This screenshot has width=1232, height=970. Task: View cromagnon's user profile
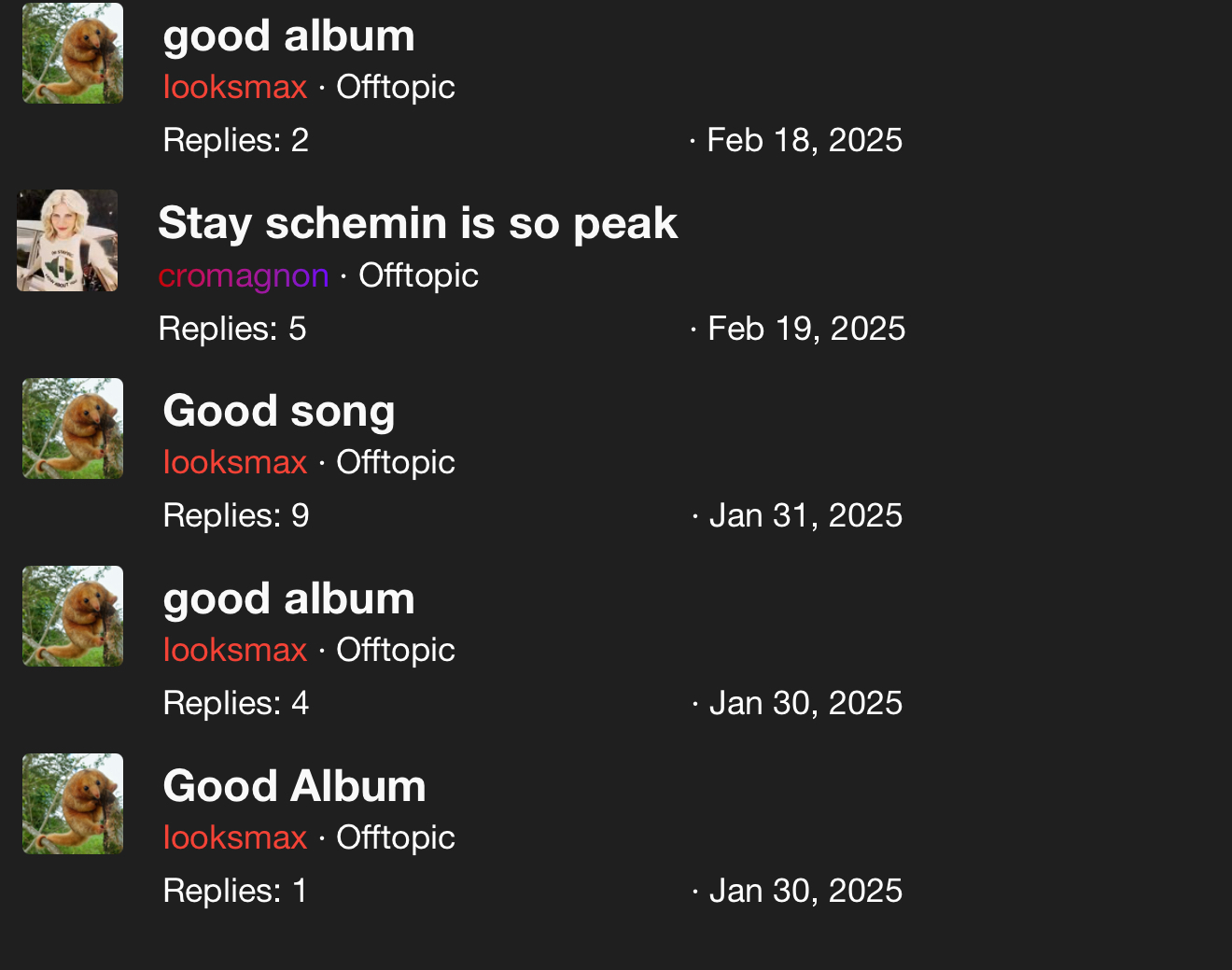(244, 275)
